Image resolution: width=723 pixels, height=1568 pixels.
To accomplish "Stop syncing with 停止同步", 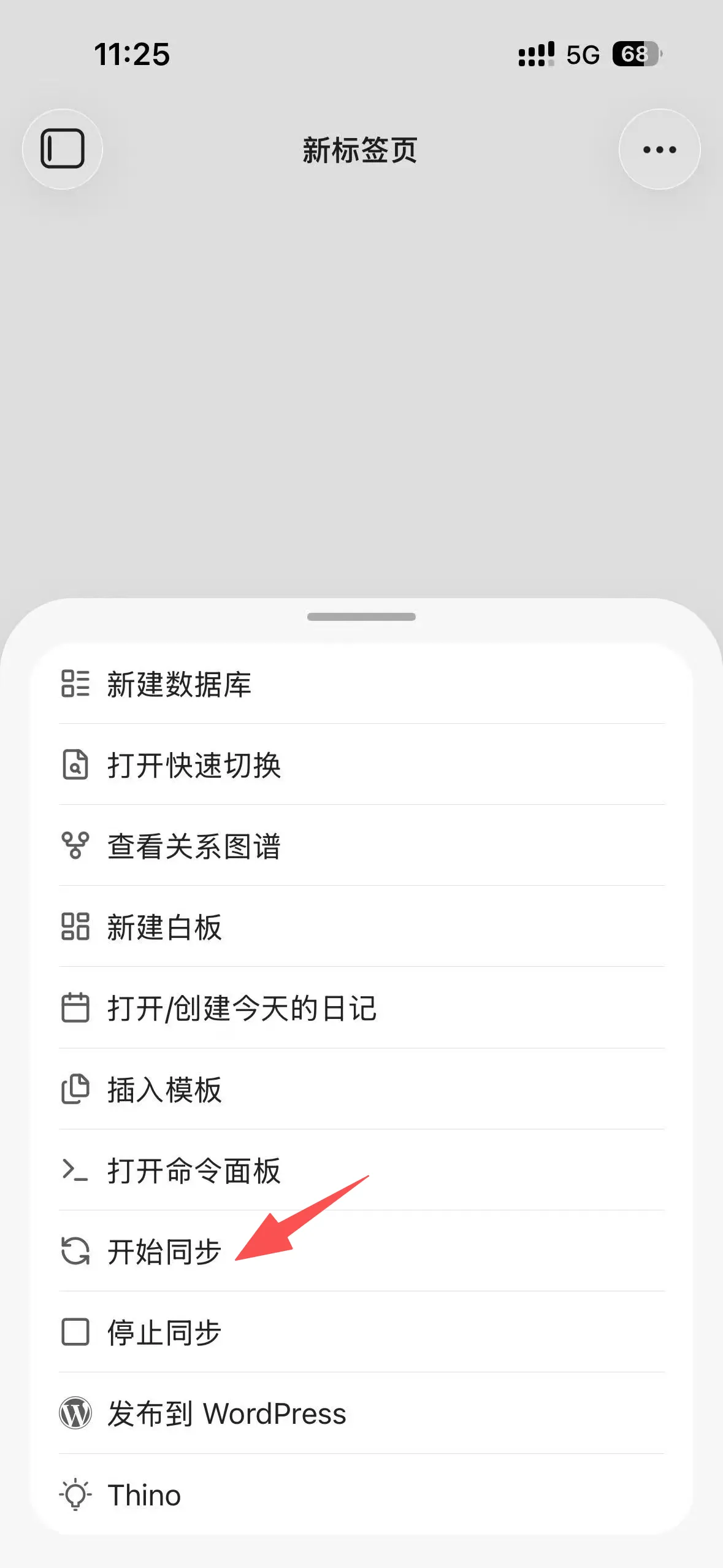I will pyautogui.click(x=164, y=1332).
